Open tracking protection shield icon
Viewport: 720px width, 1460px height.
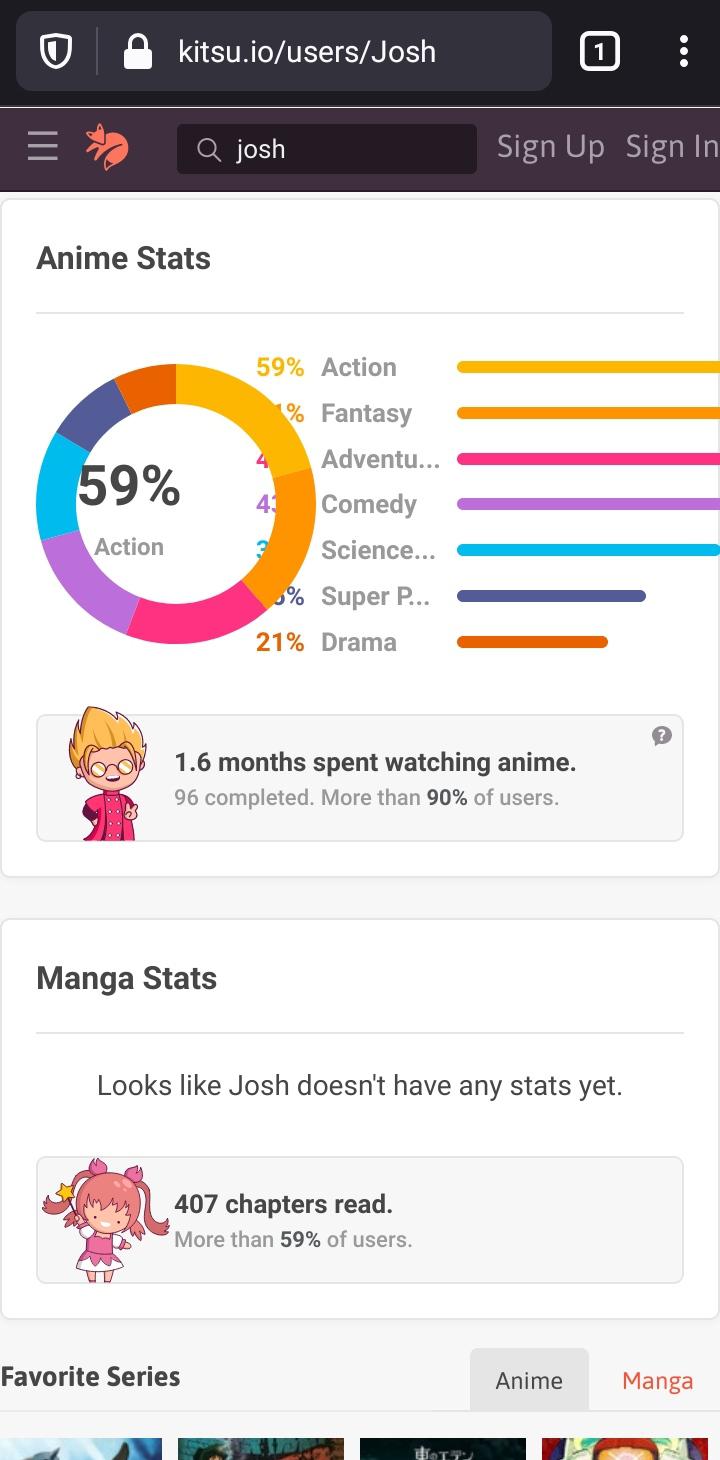(56, 51)
